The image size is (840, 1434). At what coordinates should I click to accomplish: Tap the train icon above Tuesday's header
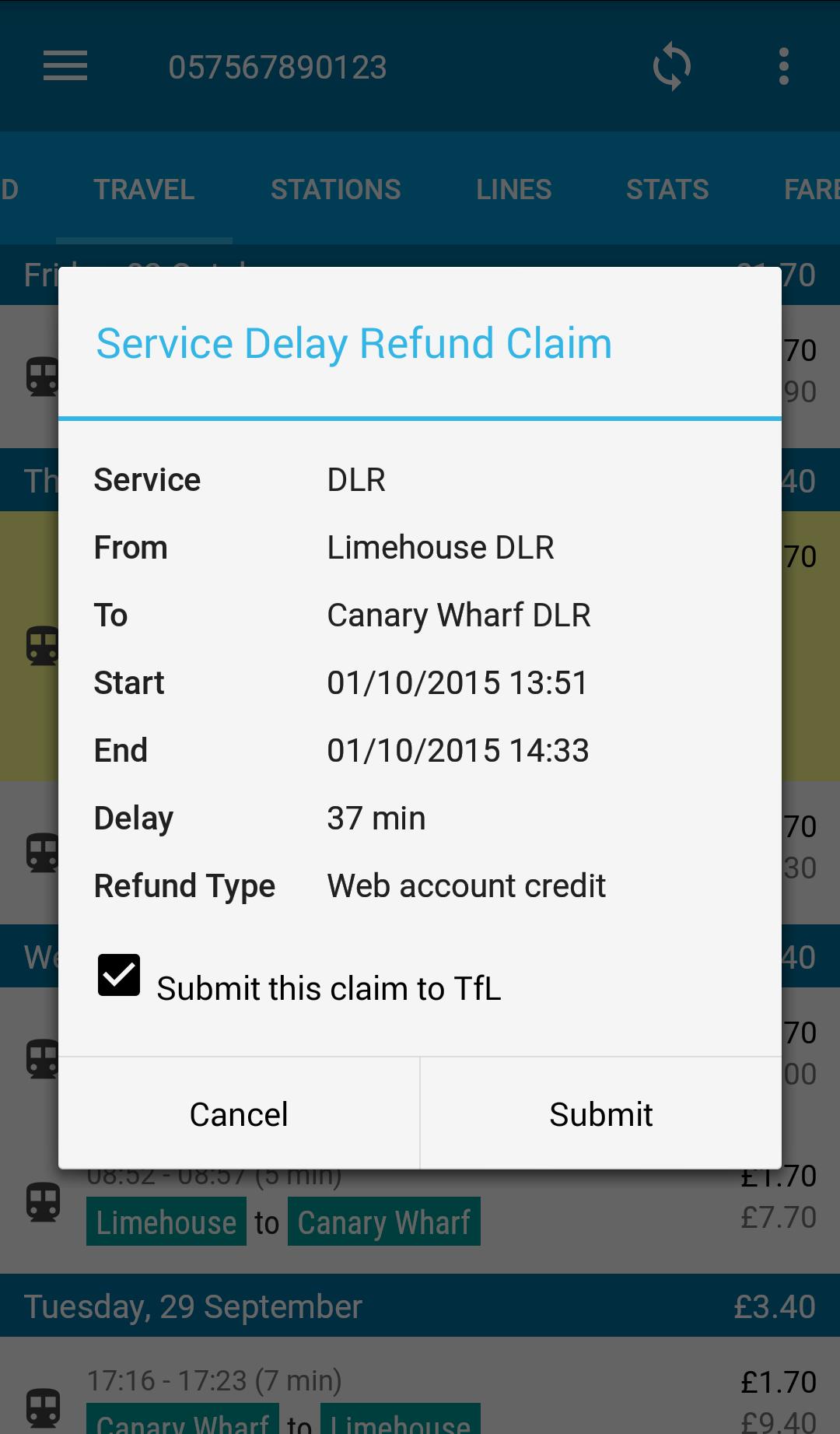coord(43,1058)
